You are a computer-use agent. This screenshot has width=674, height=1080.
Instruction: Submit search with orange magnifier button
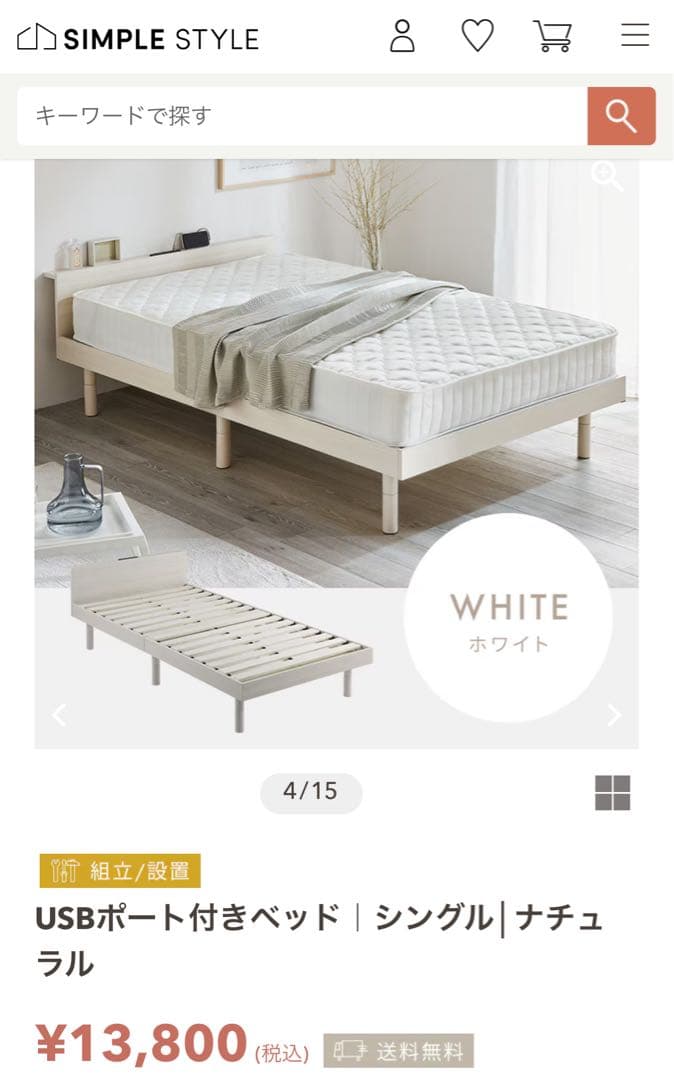click(621, 116)
